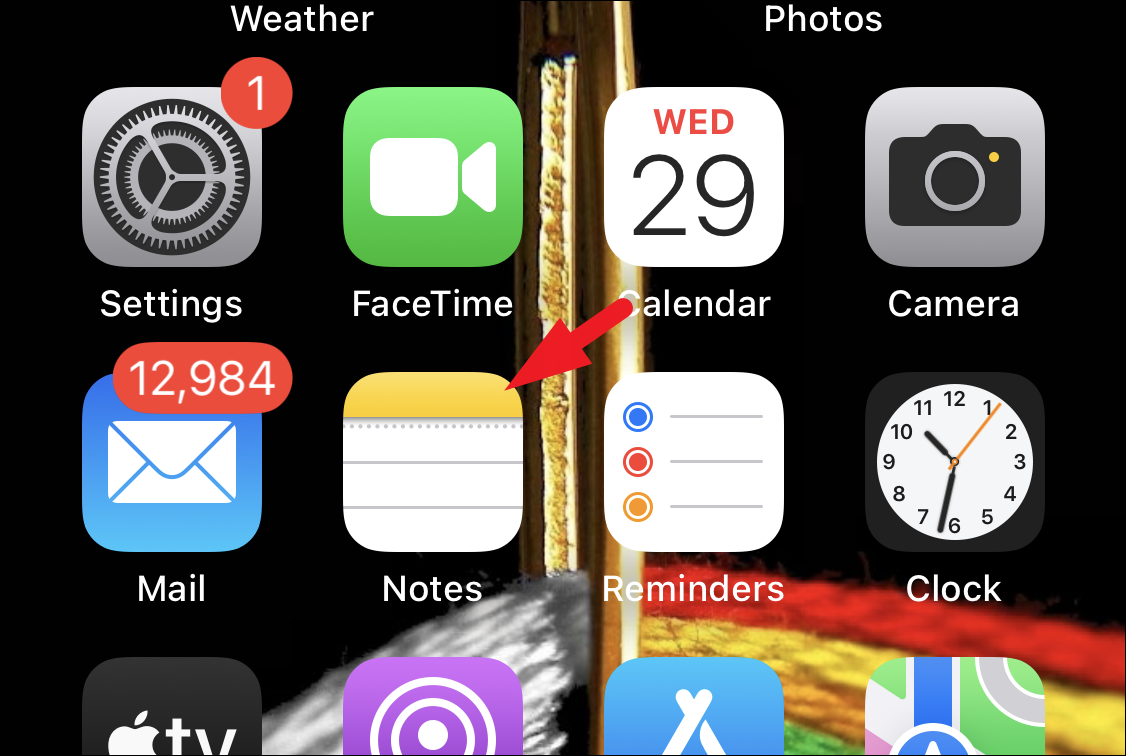Open the App Store
Viewport: 1126px width, 756px height.
point(694,712)
